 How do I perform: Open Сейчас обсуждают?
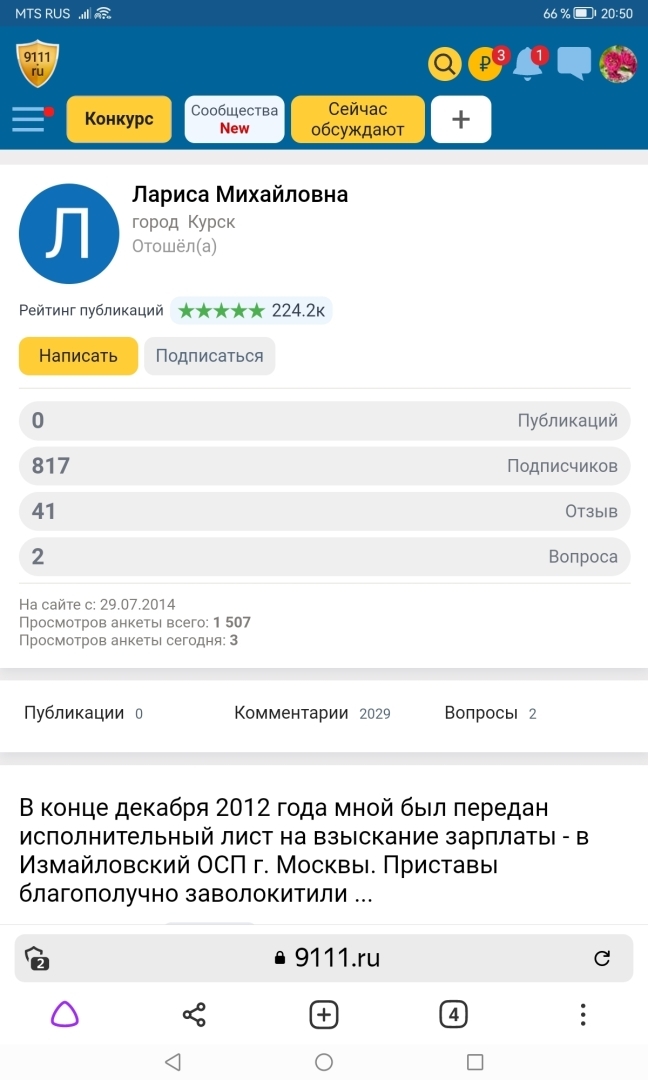357,119
